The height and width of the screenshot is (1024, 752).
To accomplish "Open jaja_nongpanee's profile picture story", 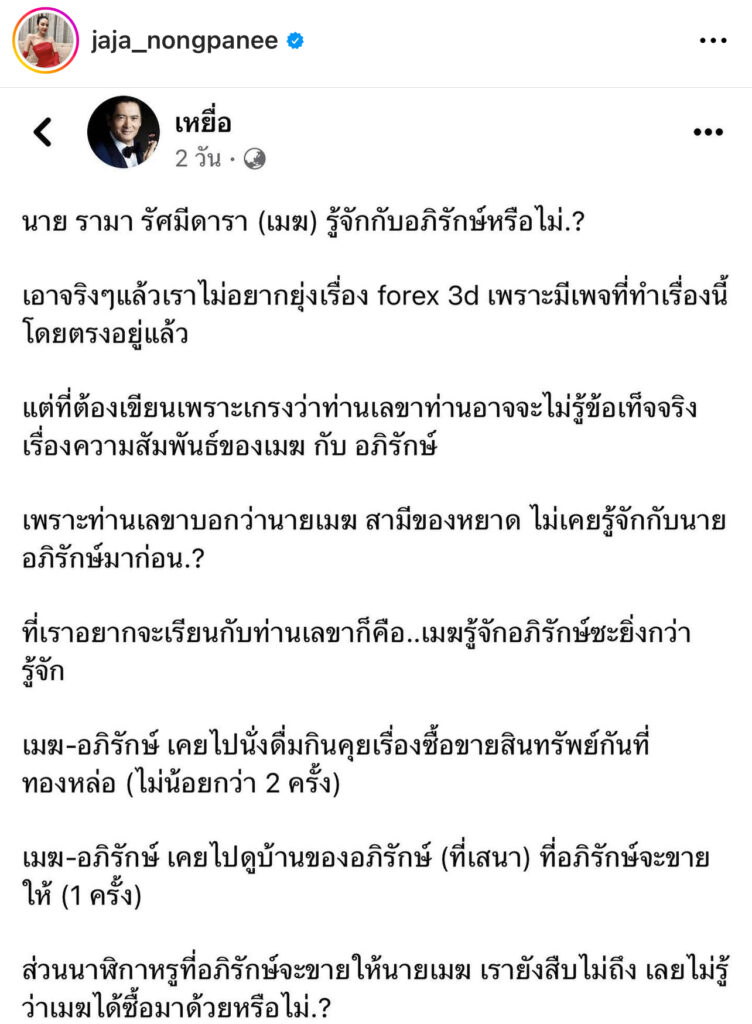I will [x=46, y=41].
